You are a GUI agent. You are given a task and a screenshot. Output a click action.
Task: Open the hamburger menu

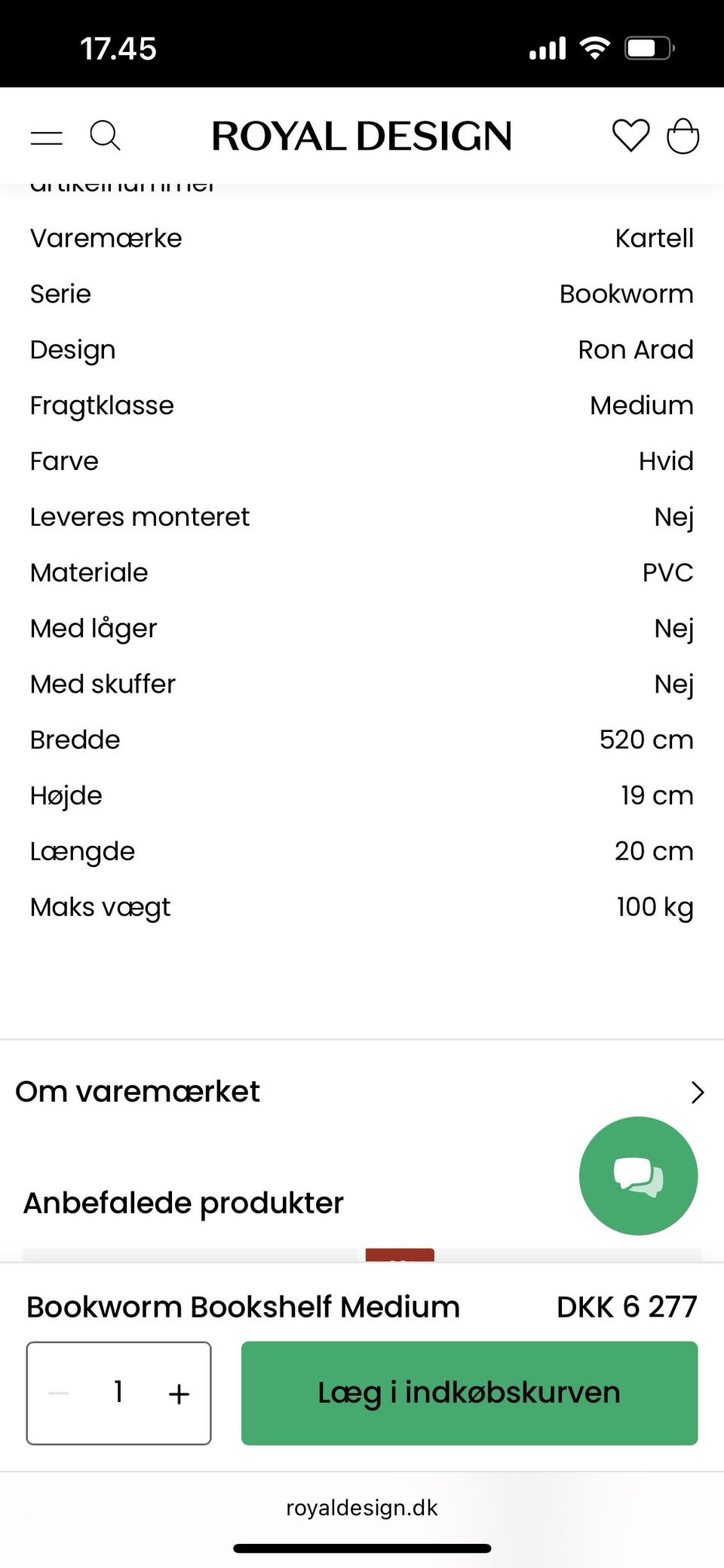pos(47,137)
